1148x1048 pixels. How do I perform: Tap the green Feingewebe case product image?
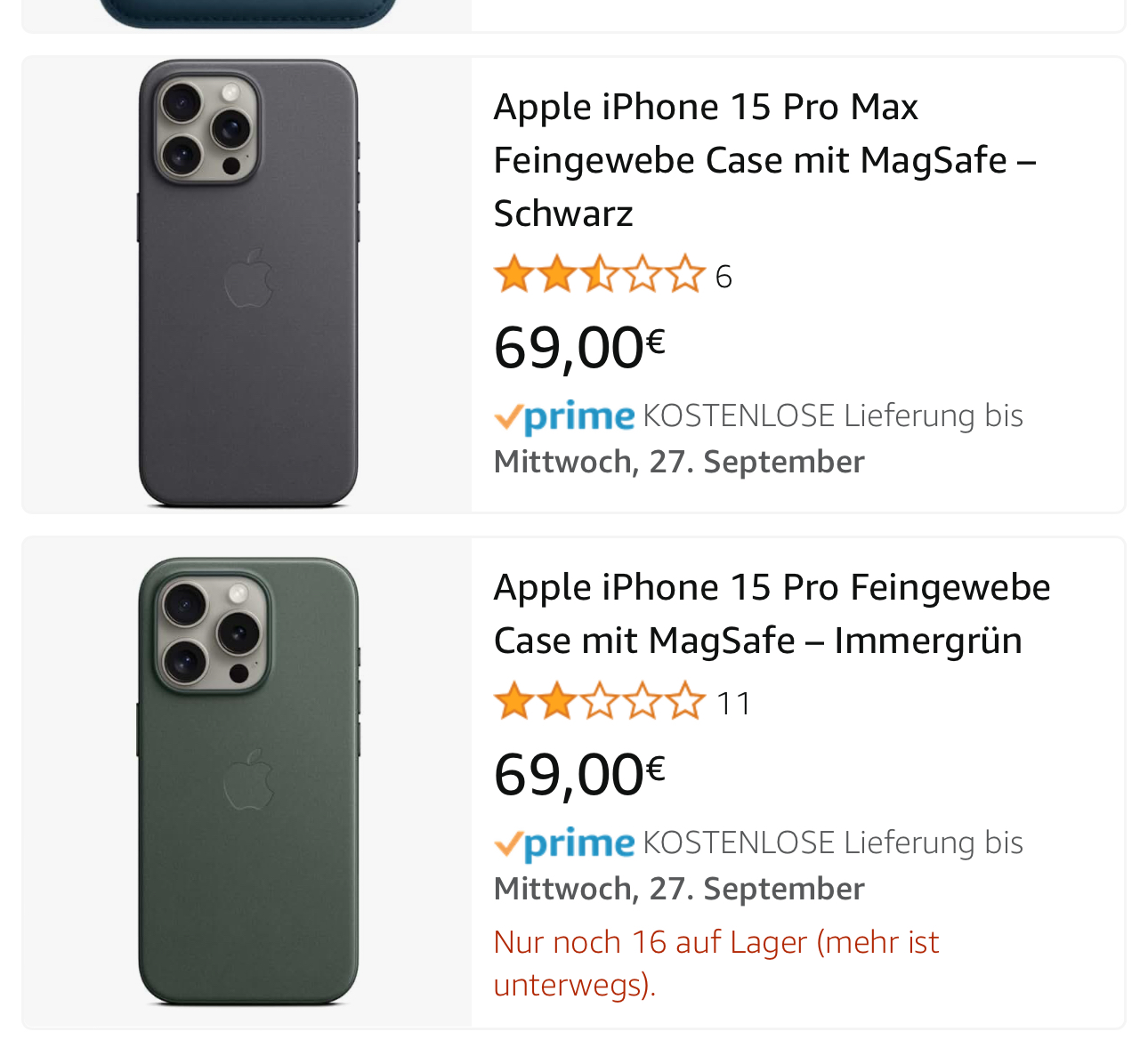click(x=247, y=781)
